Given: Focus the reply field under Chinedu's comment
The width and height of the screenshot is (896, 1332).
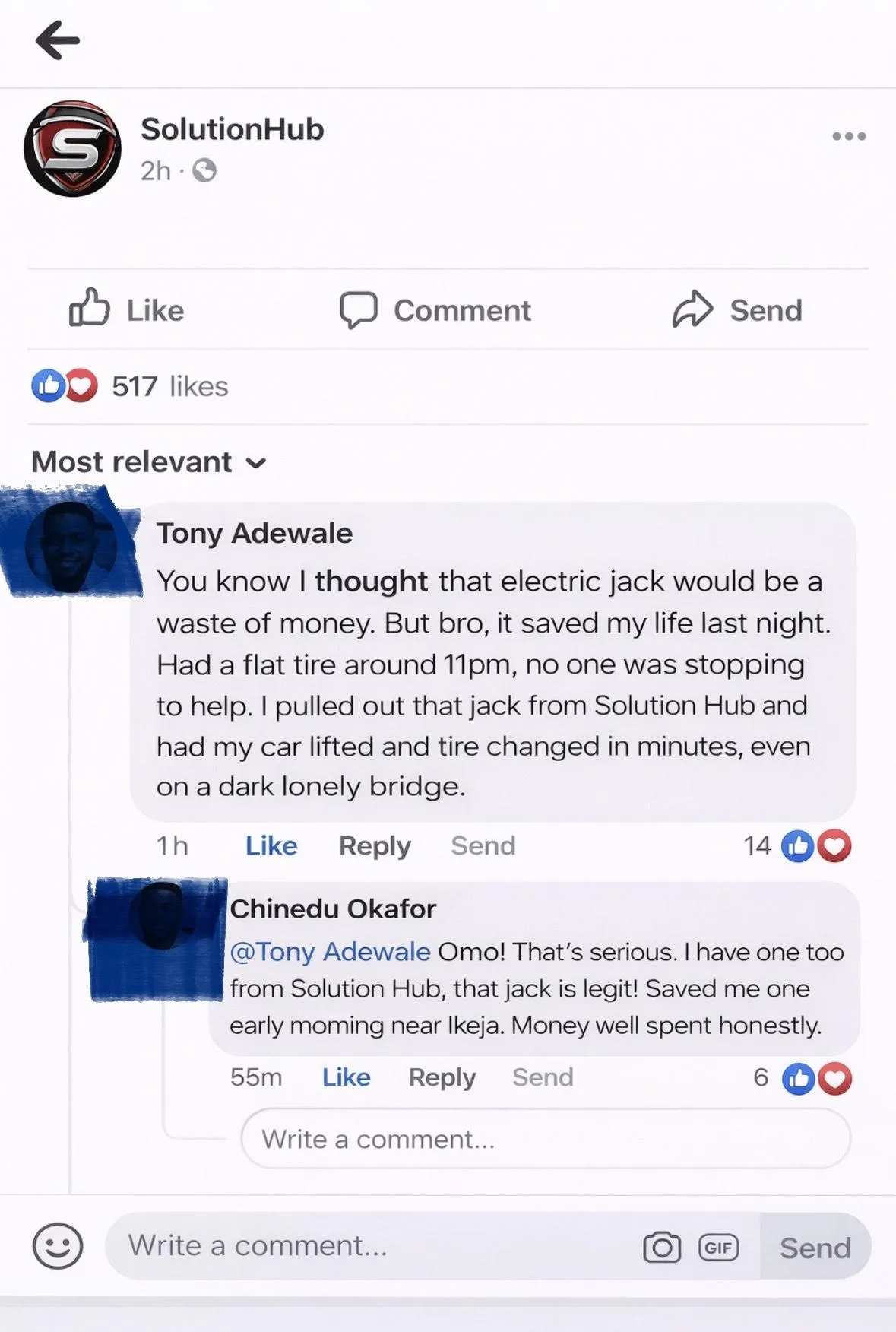Looking at the screenshot, I should [x=546, y=1138].
